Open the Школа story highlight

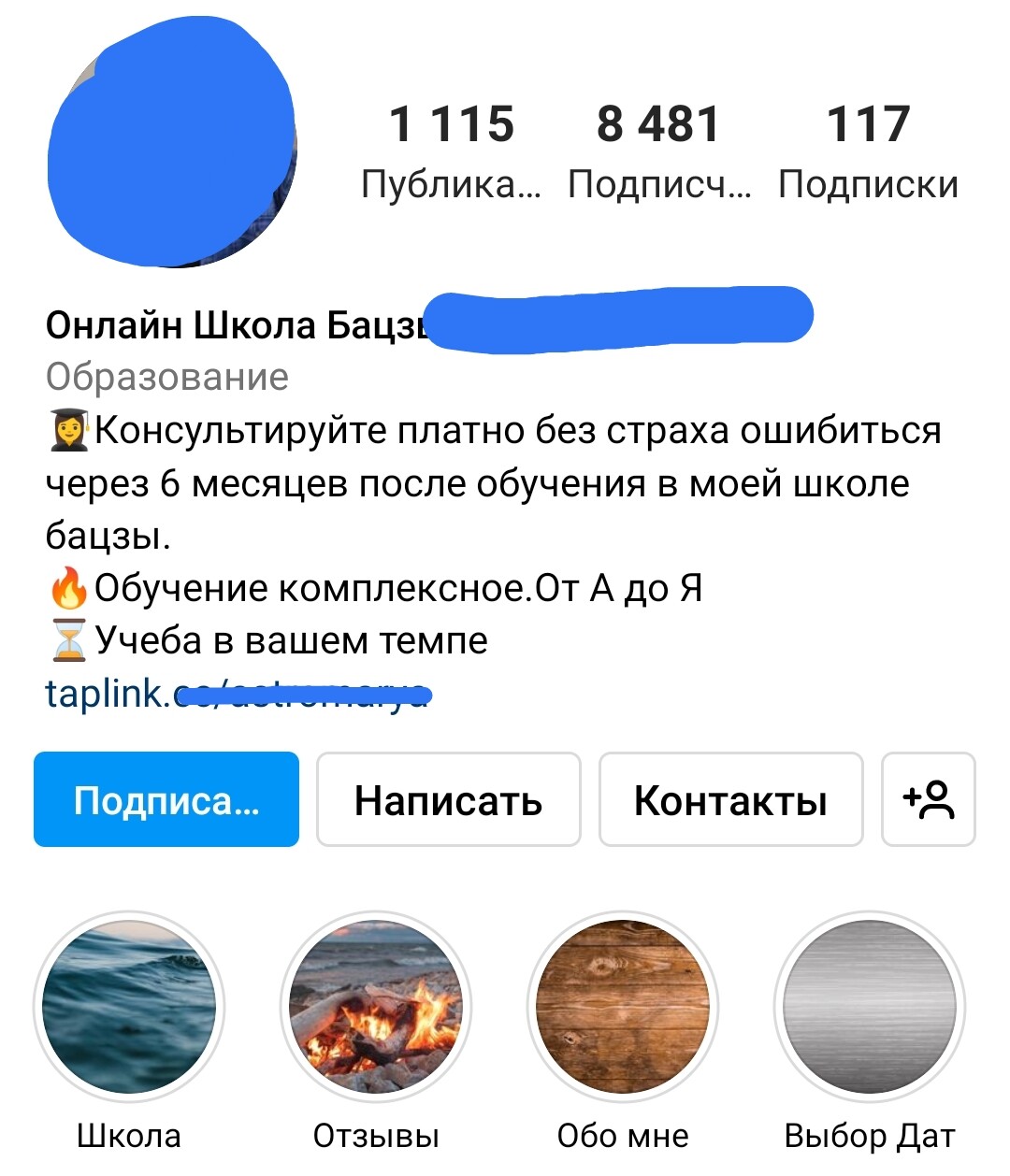129,1008
